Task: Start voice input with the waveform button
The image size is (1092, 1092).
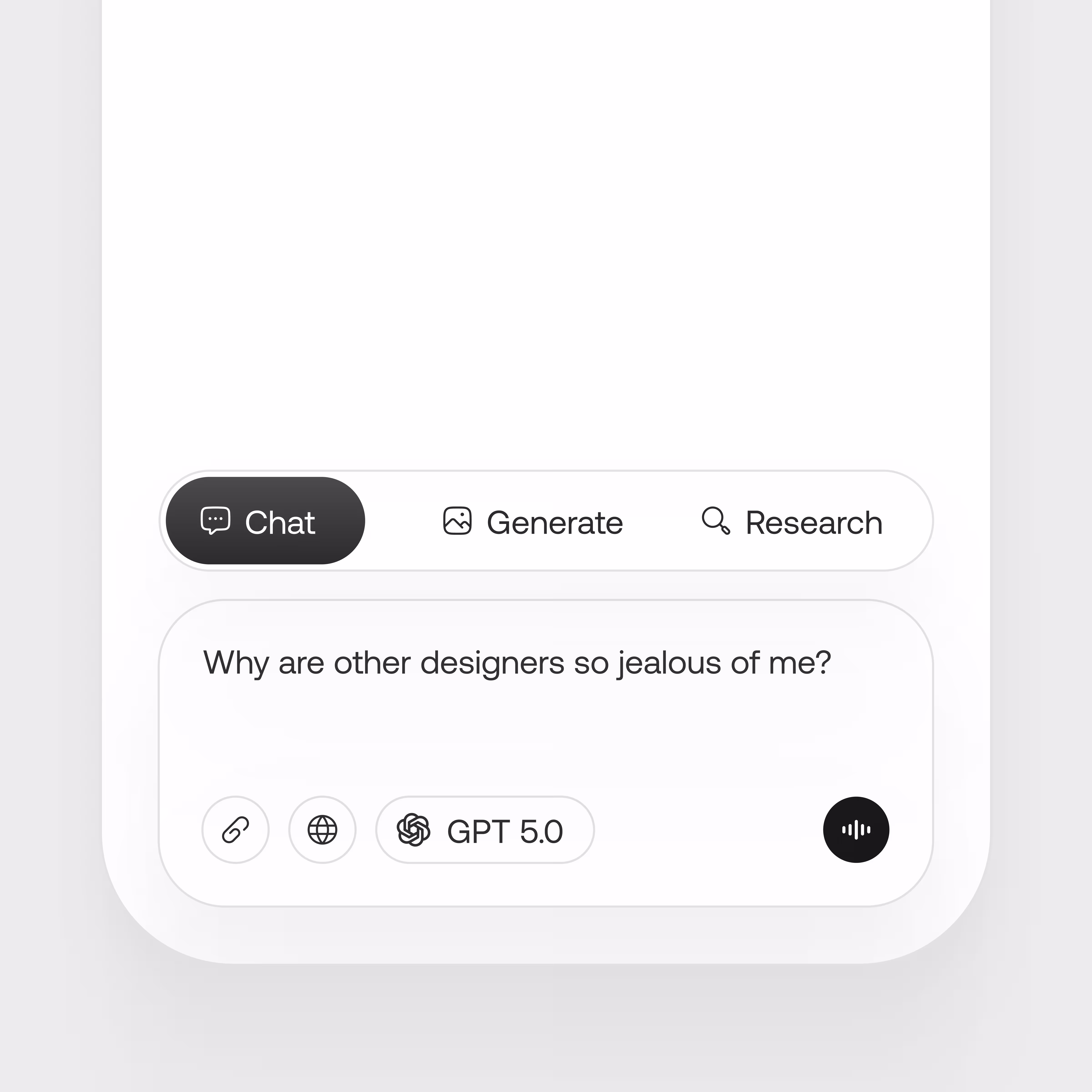Action: click(856, 830)
